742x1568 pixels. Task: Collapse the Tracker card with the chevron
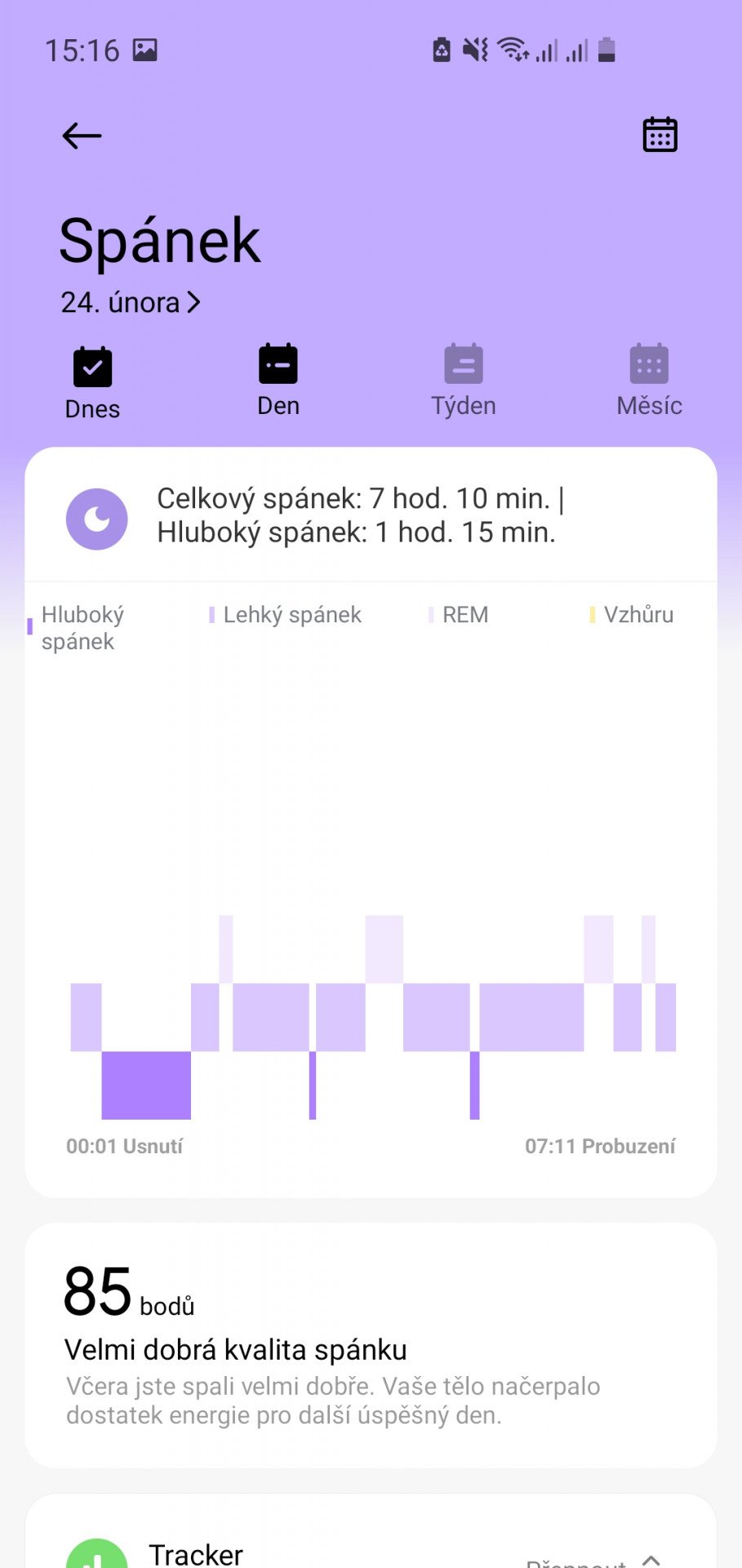tap(651, 1559)
